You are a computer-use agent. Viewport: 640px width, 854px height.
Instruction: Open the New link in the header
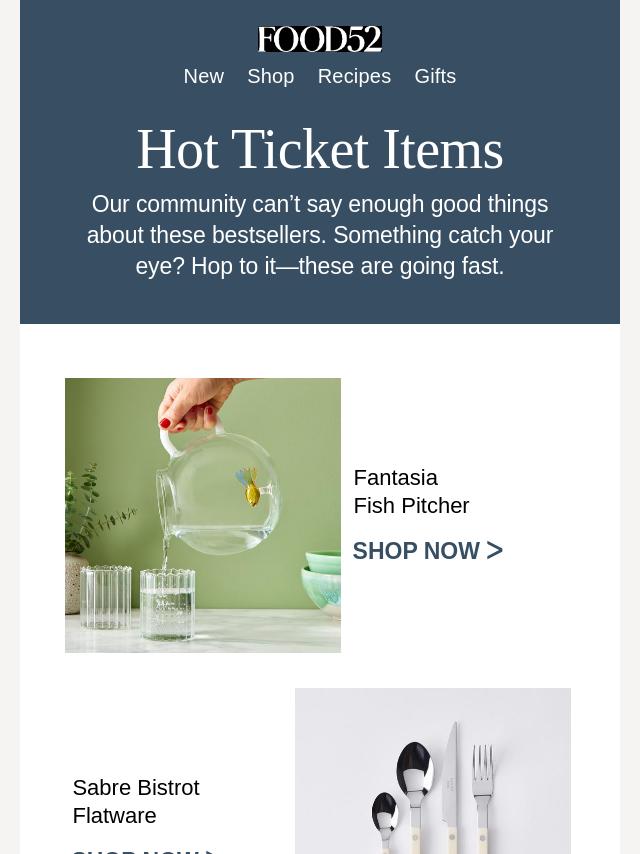pyautogui.click(x=203, y=76)
